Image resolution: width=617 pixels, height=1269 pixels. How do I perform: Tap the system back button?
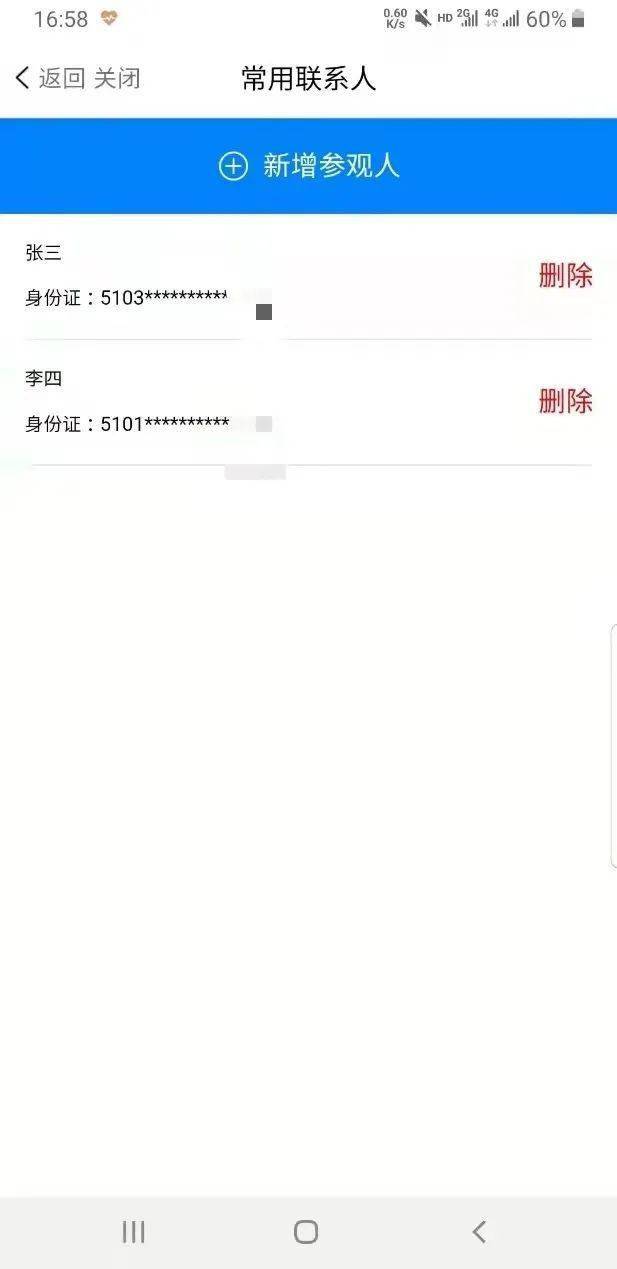(479, 1232)
